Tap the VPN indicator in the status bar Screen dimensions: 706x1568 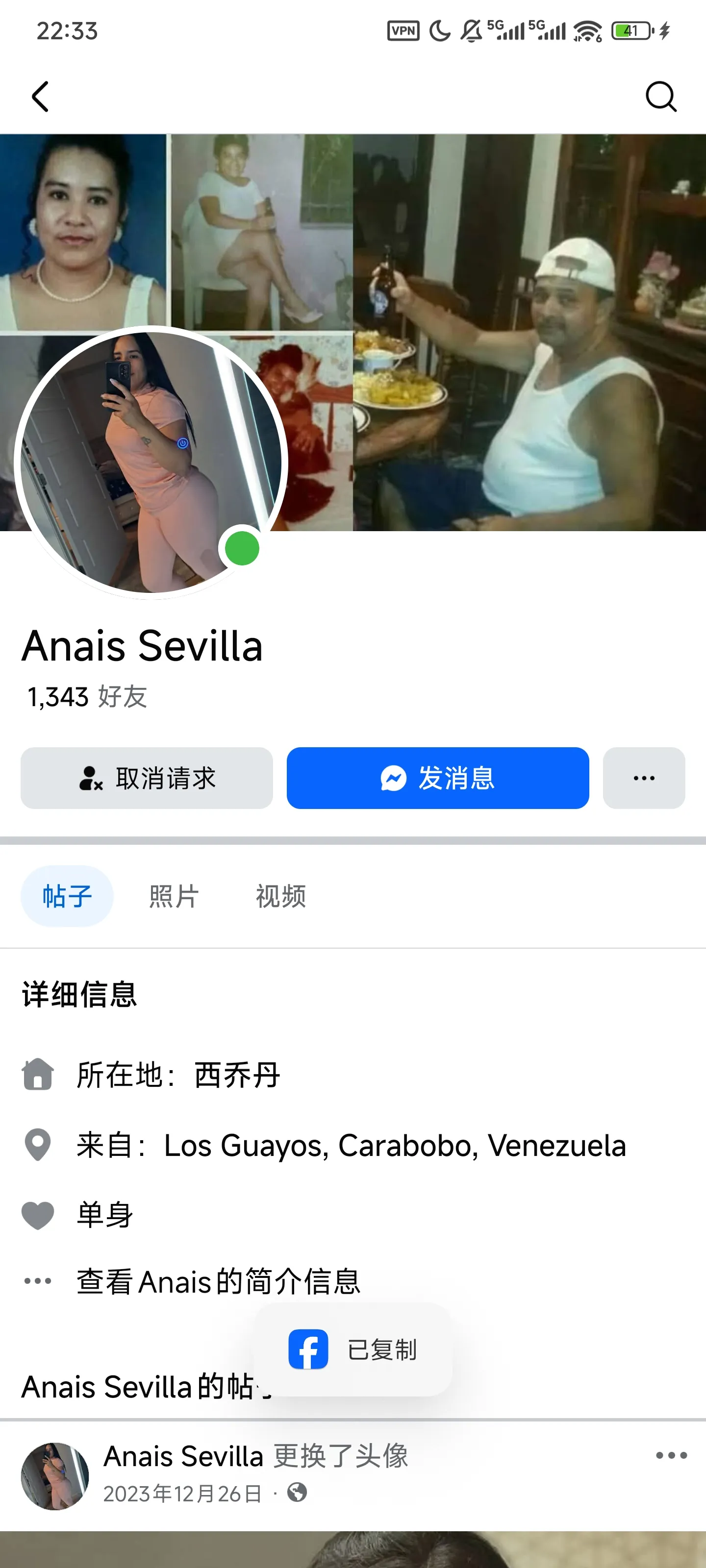pyautogui.click(x=403, y=29)
